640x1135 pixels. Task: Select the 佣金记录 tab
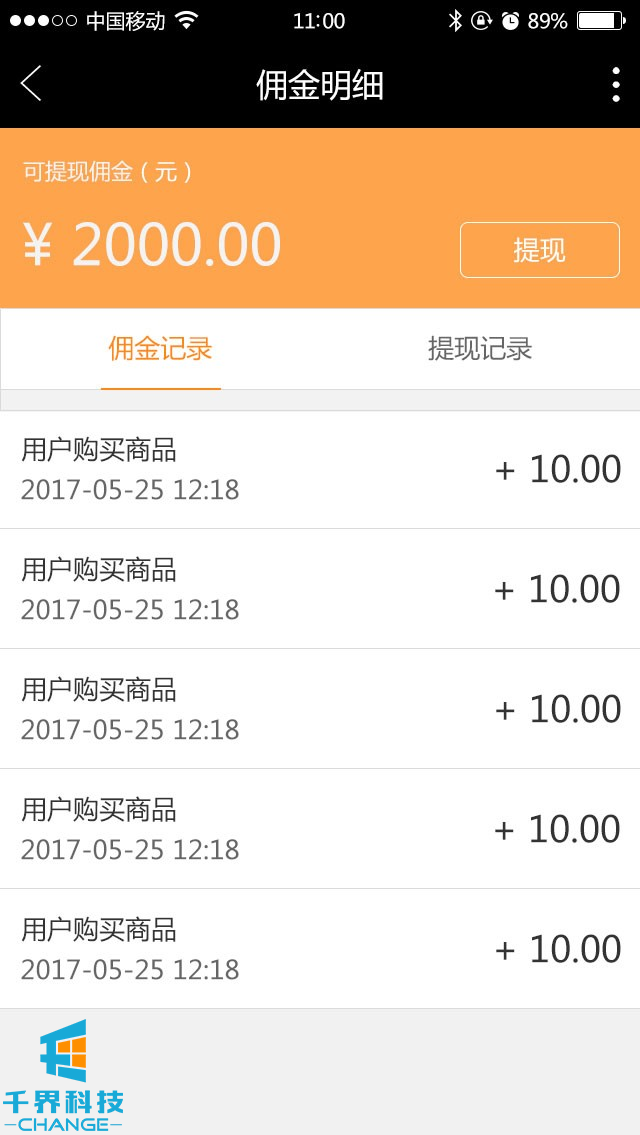(x=160, y=349)
